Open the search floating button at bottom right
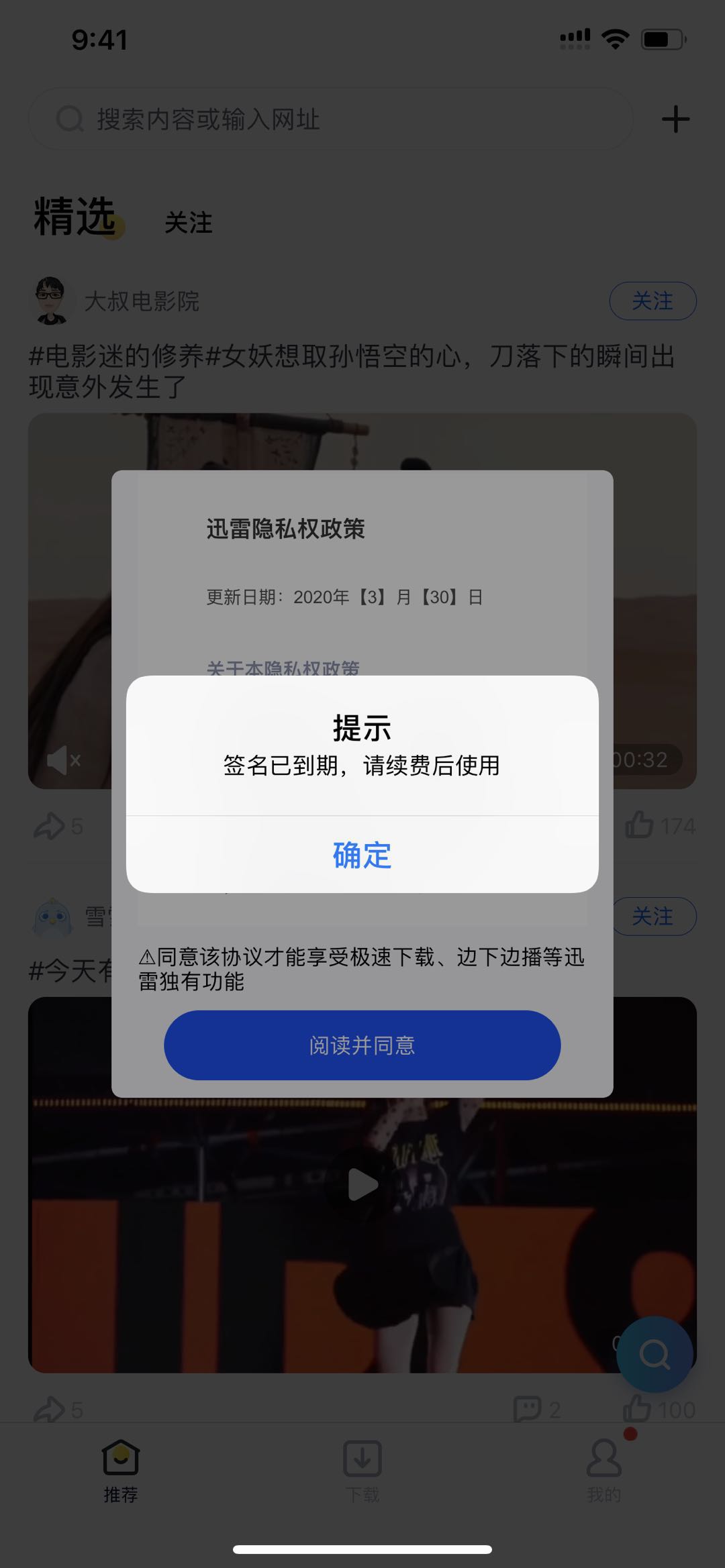The height and width of the screenshot is (1568, 725). pos(655,1353)
